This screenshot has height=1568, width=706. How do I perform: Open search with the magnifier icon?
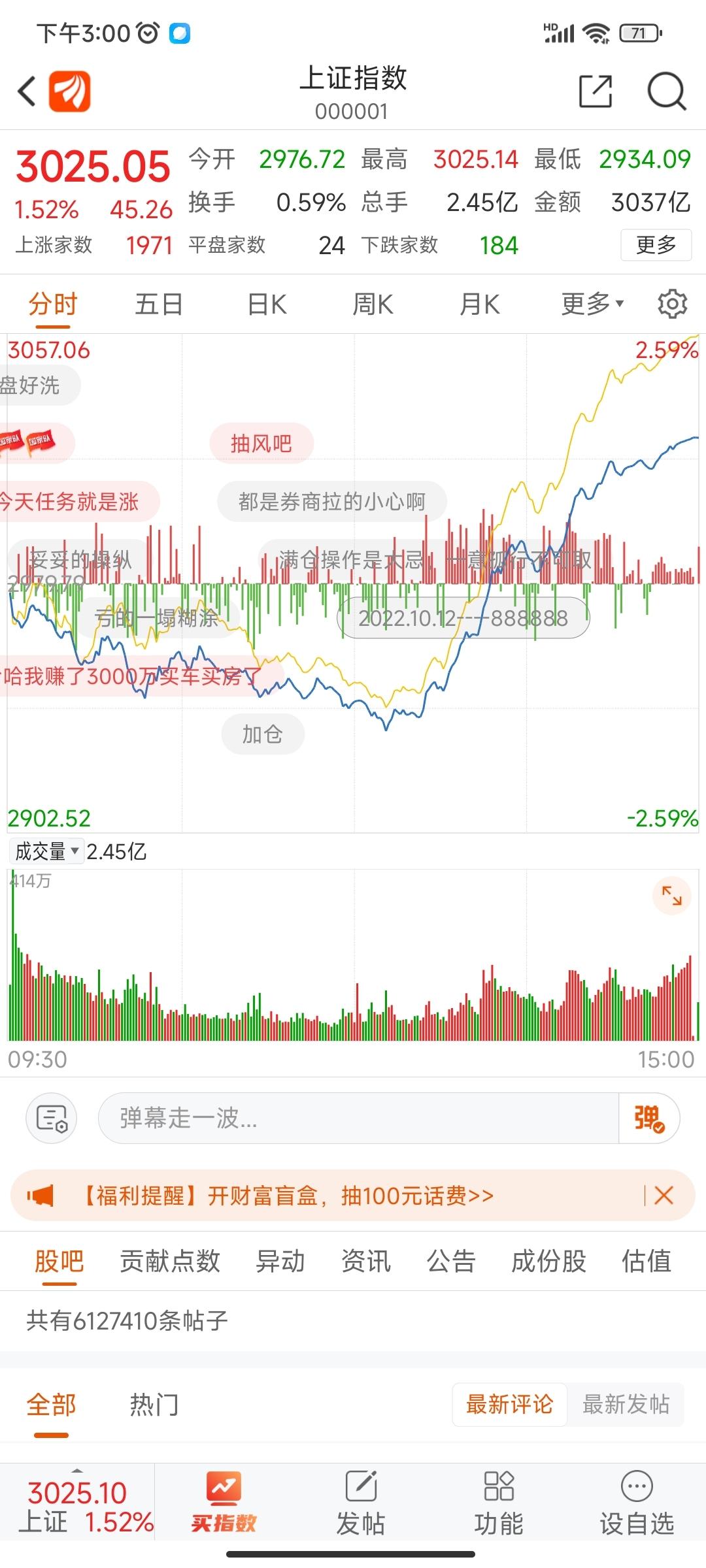tap(666, 91)
